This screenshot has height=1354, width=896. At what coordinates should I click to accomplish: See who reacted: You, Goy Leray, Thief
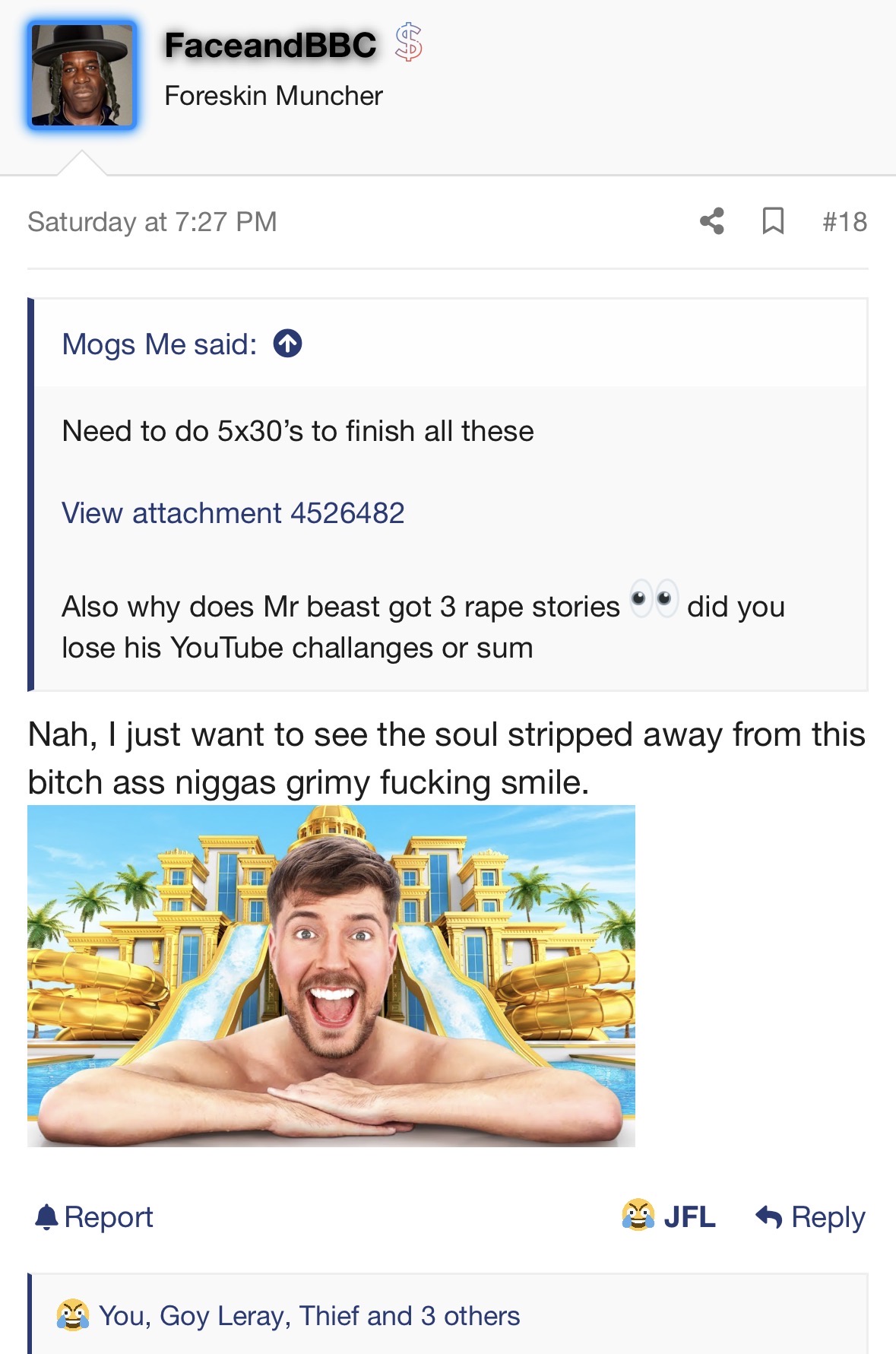[309, 1316]
